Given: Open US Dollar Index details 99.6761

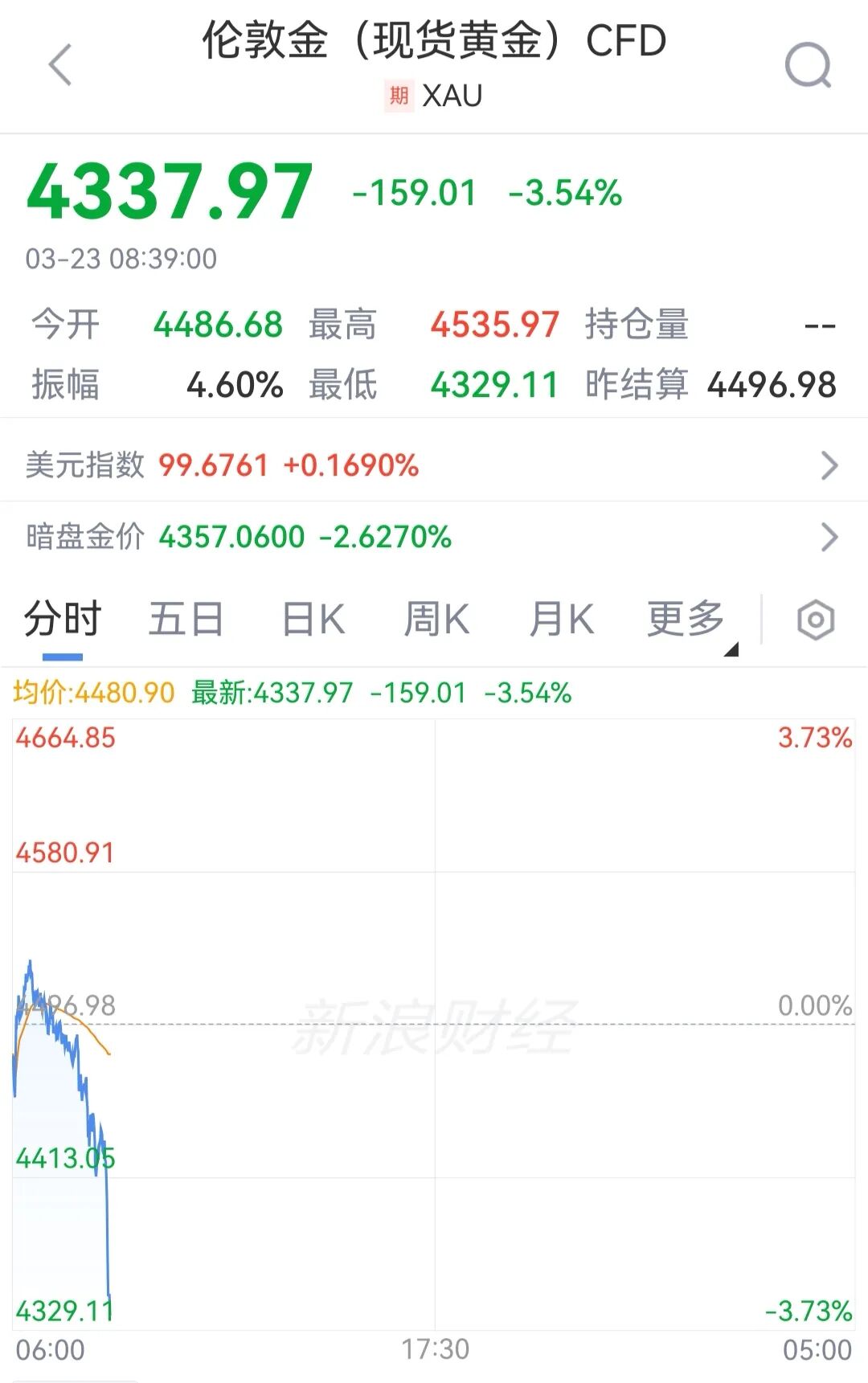Looking at the screenshot, I should 217,464.
